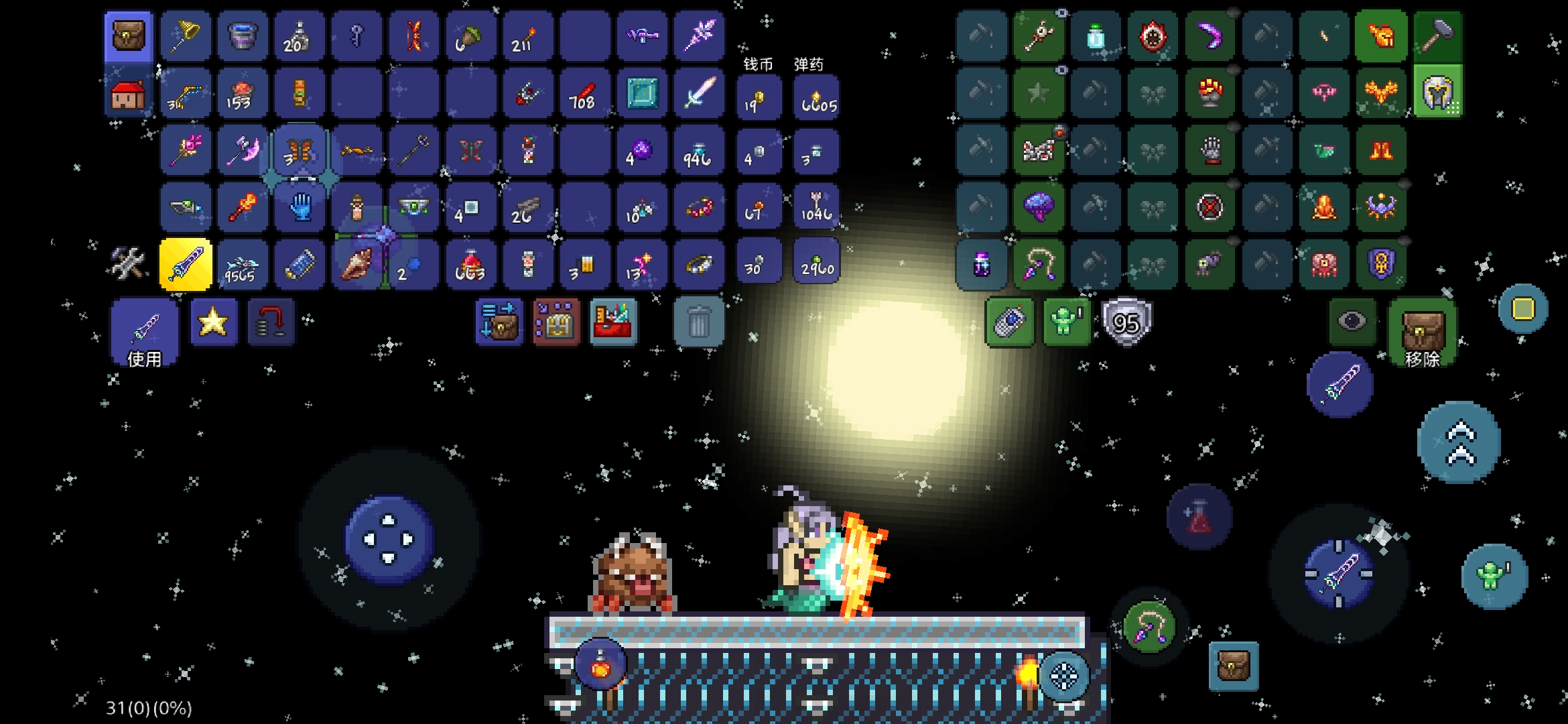Tap the smart cursor crosshair button

1063,676
